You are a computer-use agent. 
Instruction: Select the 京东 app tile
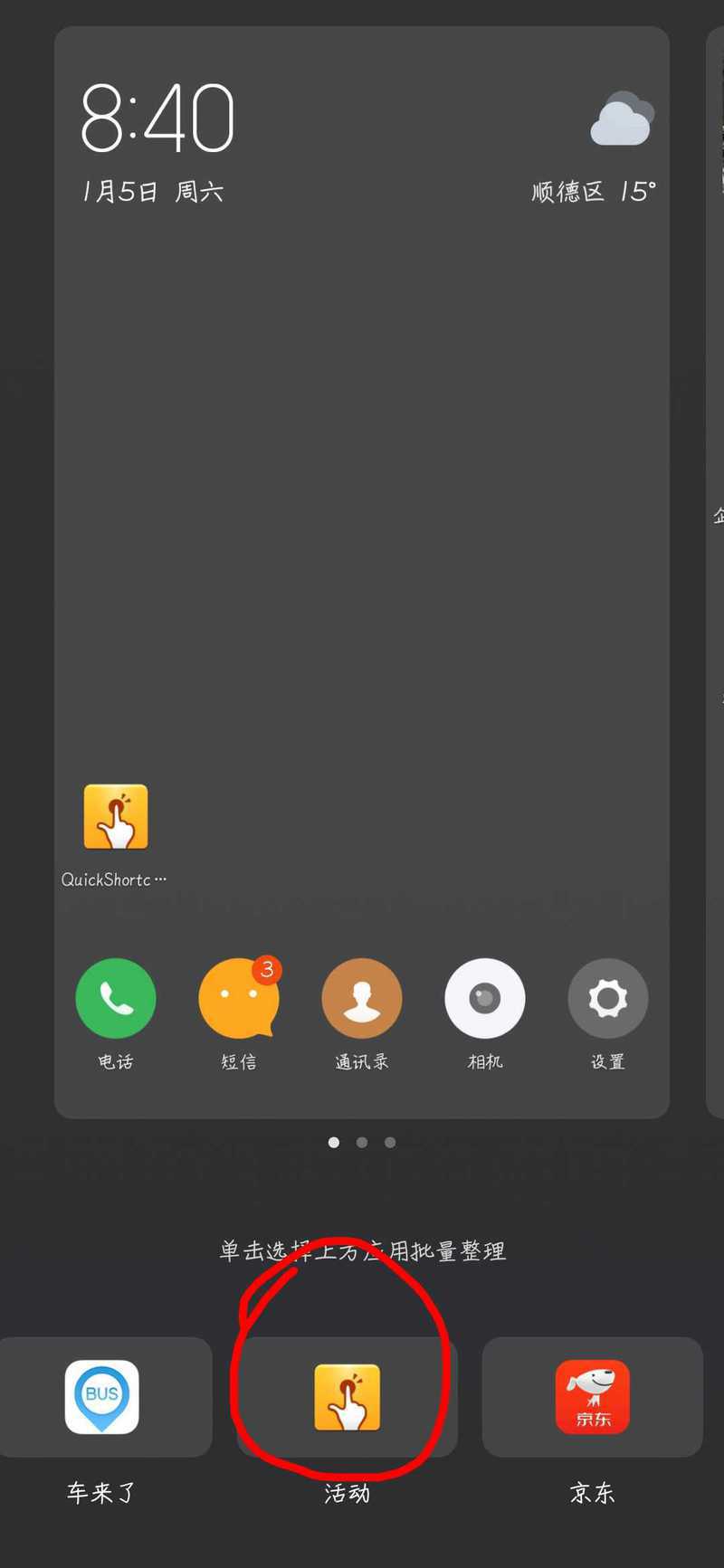[593, 1397]
